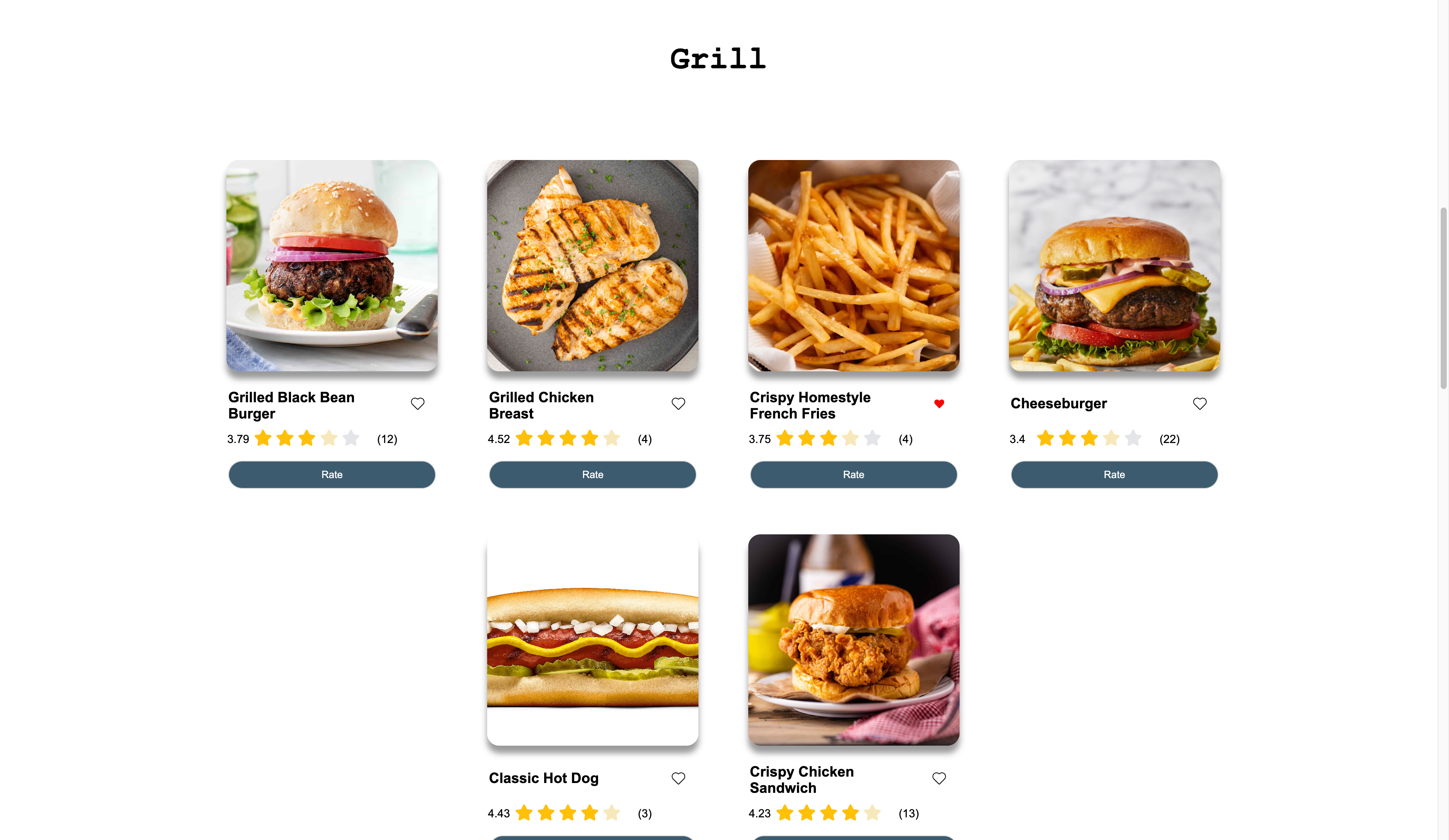Screen dimensions: 1449x840
Task: Open the Crispy Homestyle French Fries picture
Action: pyautogui.click(x=853, y=265)
